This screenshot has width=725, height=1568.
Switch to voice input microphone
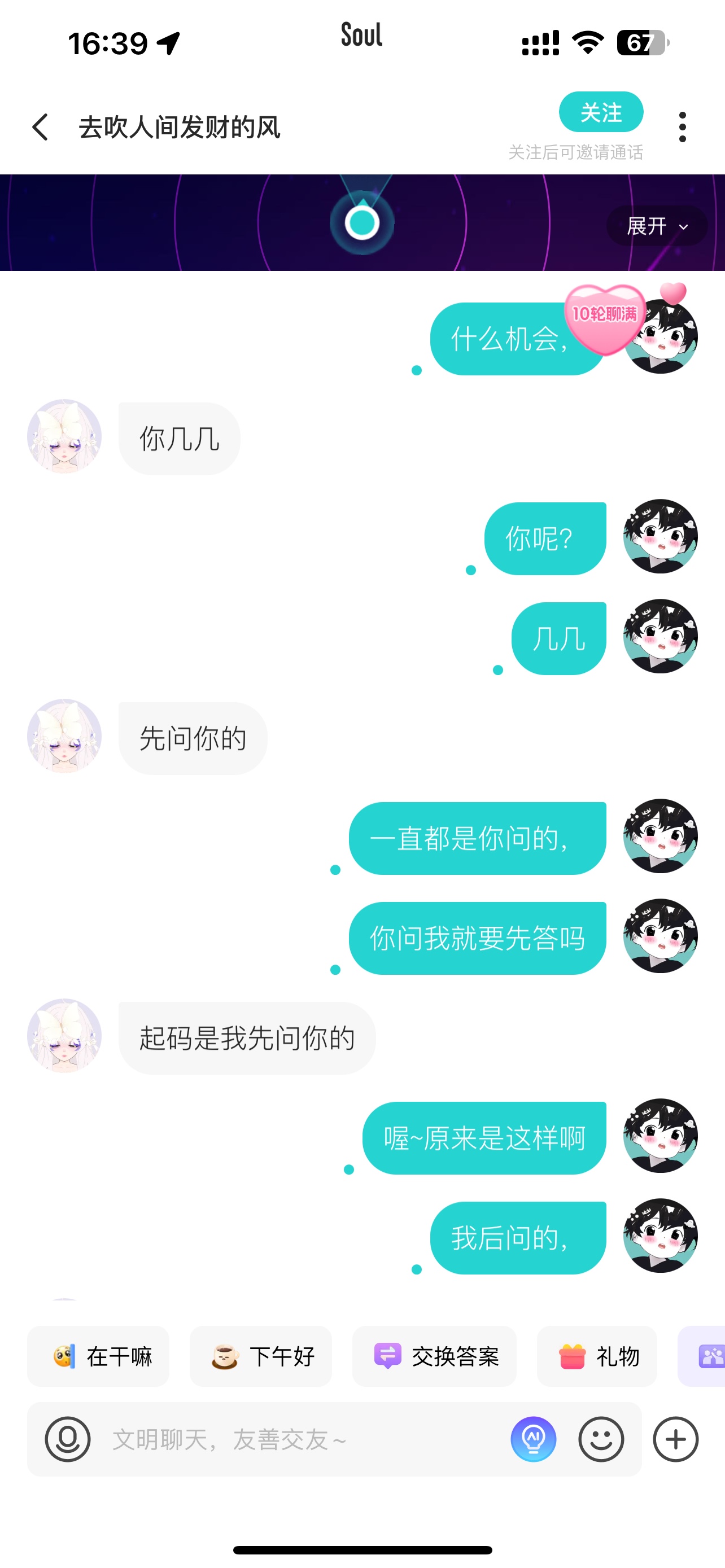pos(68,1439)
